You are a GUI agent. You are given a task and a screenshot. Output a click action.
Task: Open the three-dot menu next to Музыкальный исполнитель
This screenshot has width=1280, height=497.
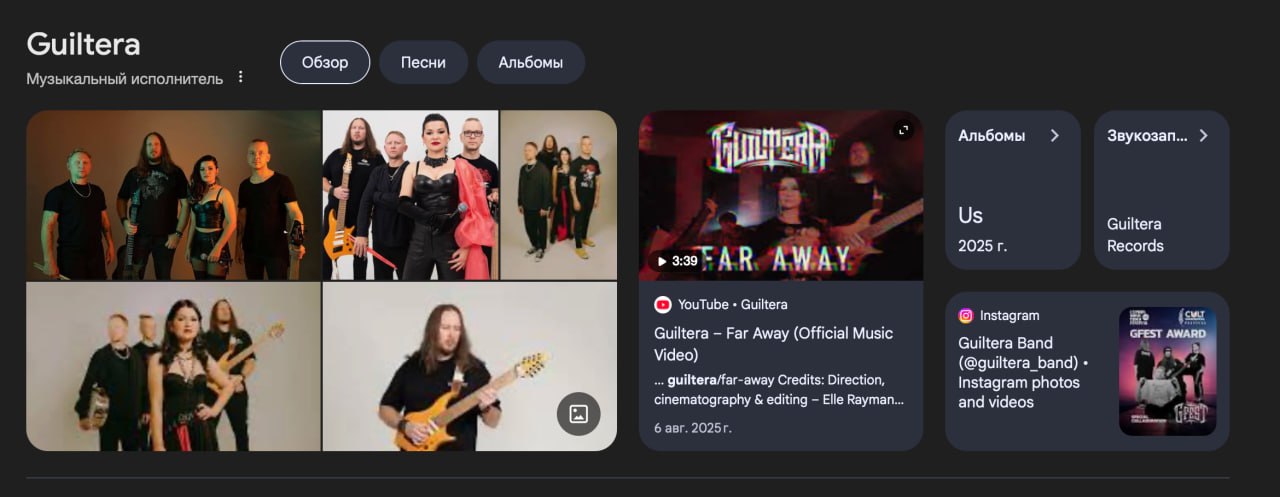pyautogui.click(x=240, y=77)
